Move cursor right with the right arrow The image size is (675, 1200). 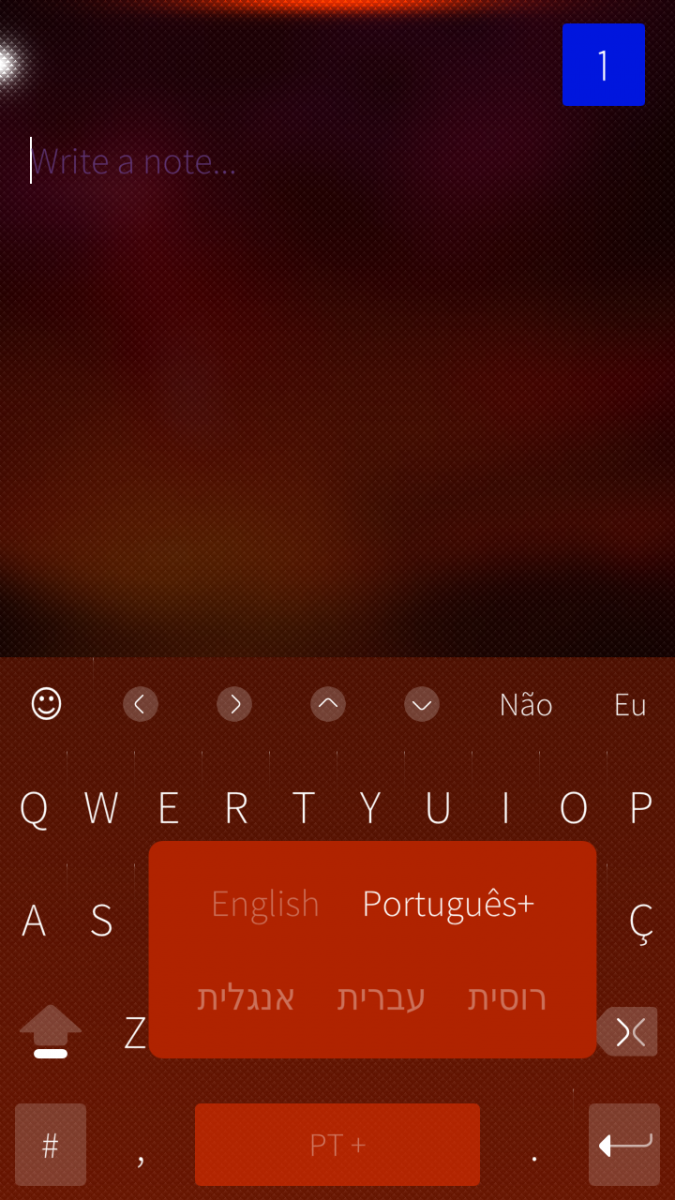tap(234, 705)
